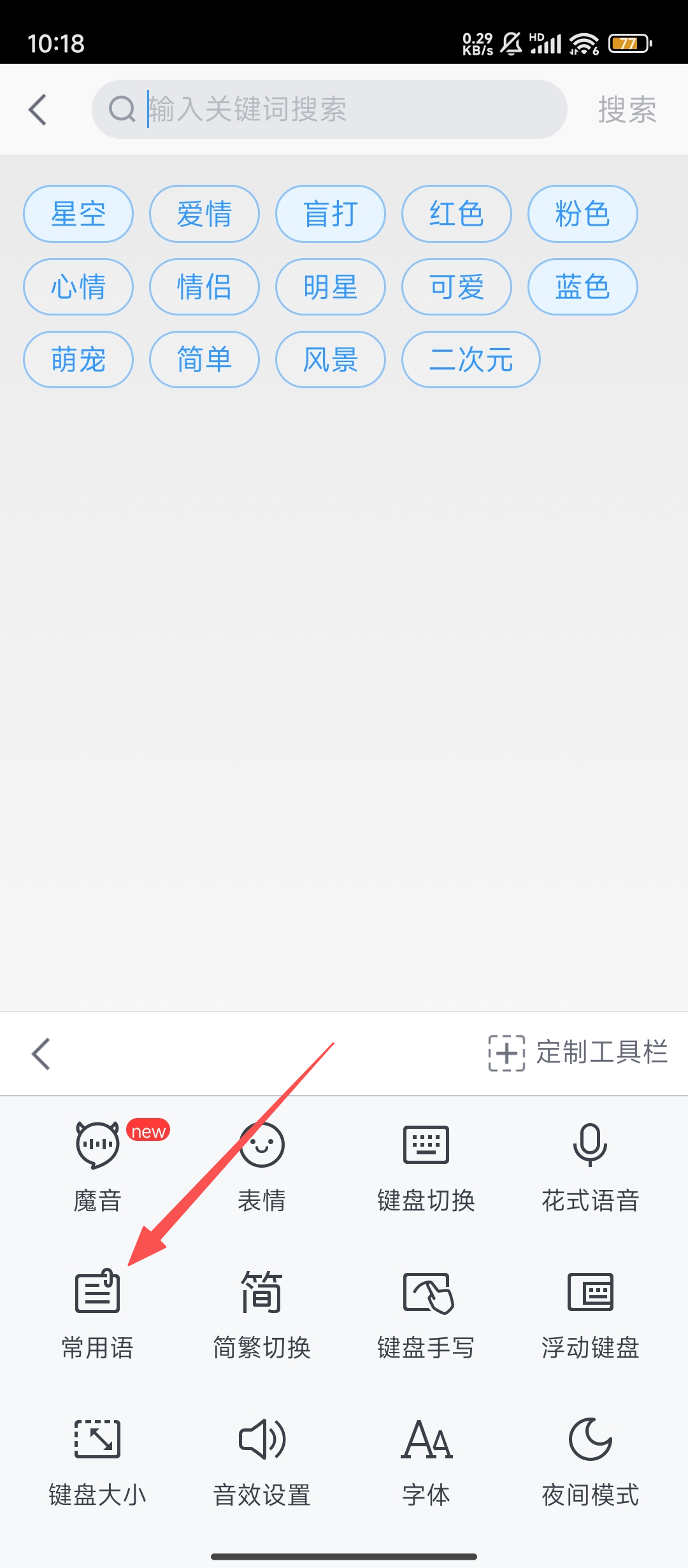Select the 蓝色 keyword chip
This screenshot has width=688, height=1568.
[x=582, y=287]
